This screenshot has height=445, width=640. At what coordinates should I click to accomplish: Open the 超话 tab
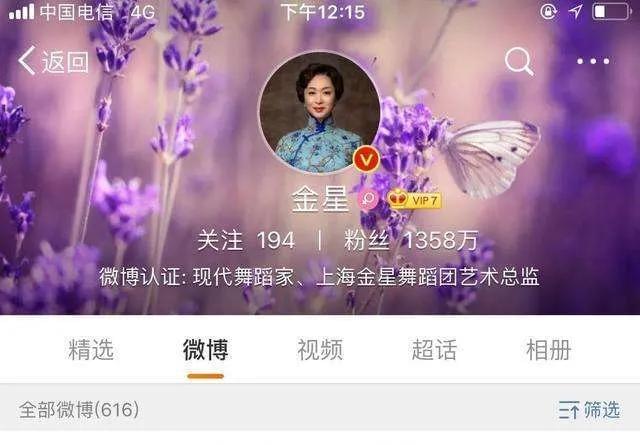434,349
